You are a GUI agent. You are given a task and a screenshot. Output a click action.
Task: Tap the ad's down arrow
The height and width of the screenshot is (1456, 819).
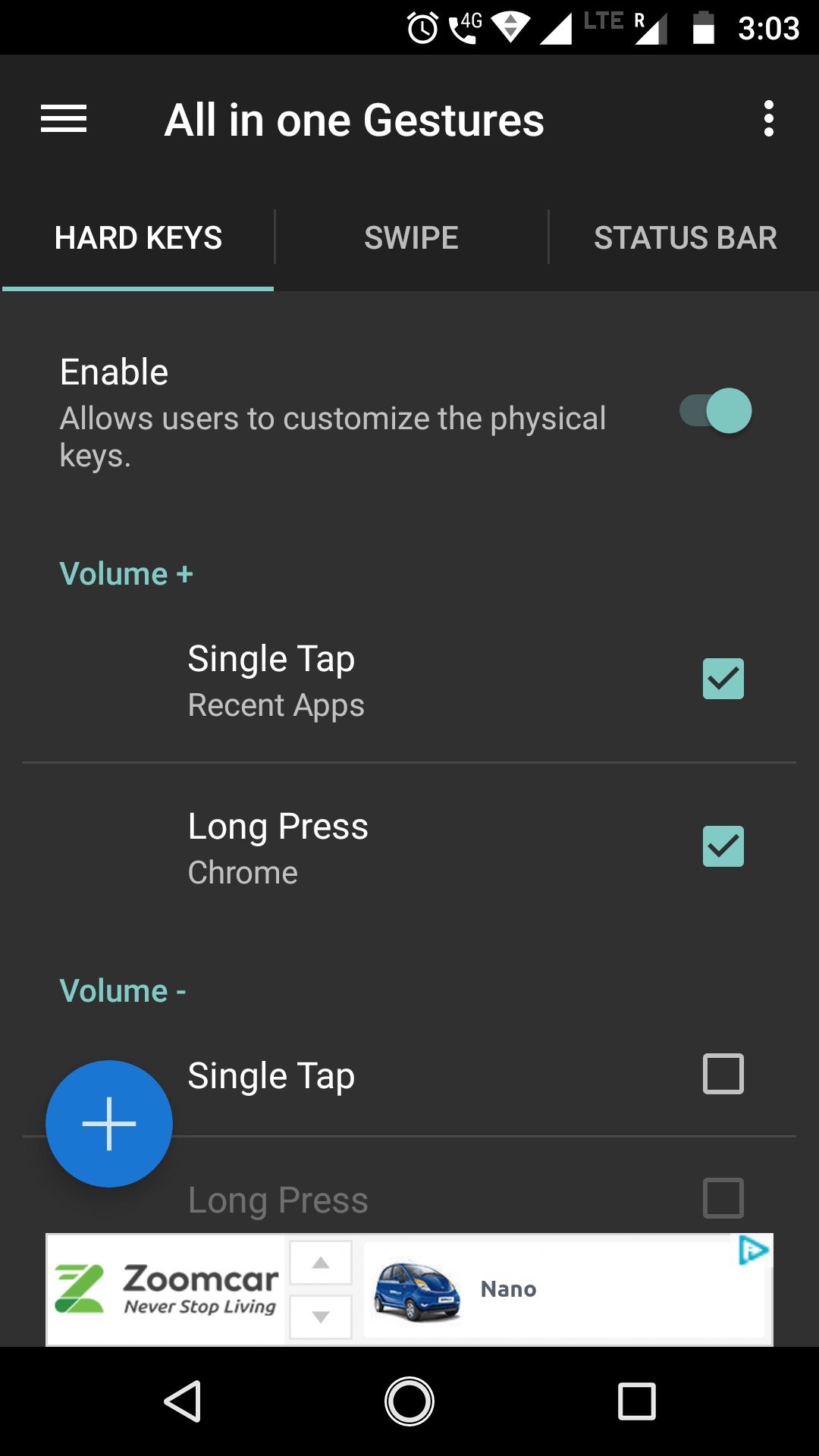click(321, 1317)
